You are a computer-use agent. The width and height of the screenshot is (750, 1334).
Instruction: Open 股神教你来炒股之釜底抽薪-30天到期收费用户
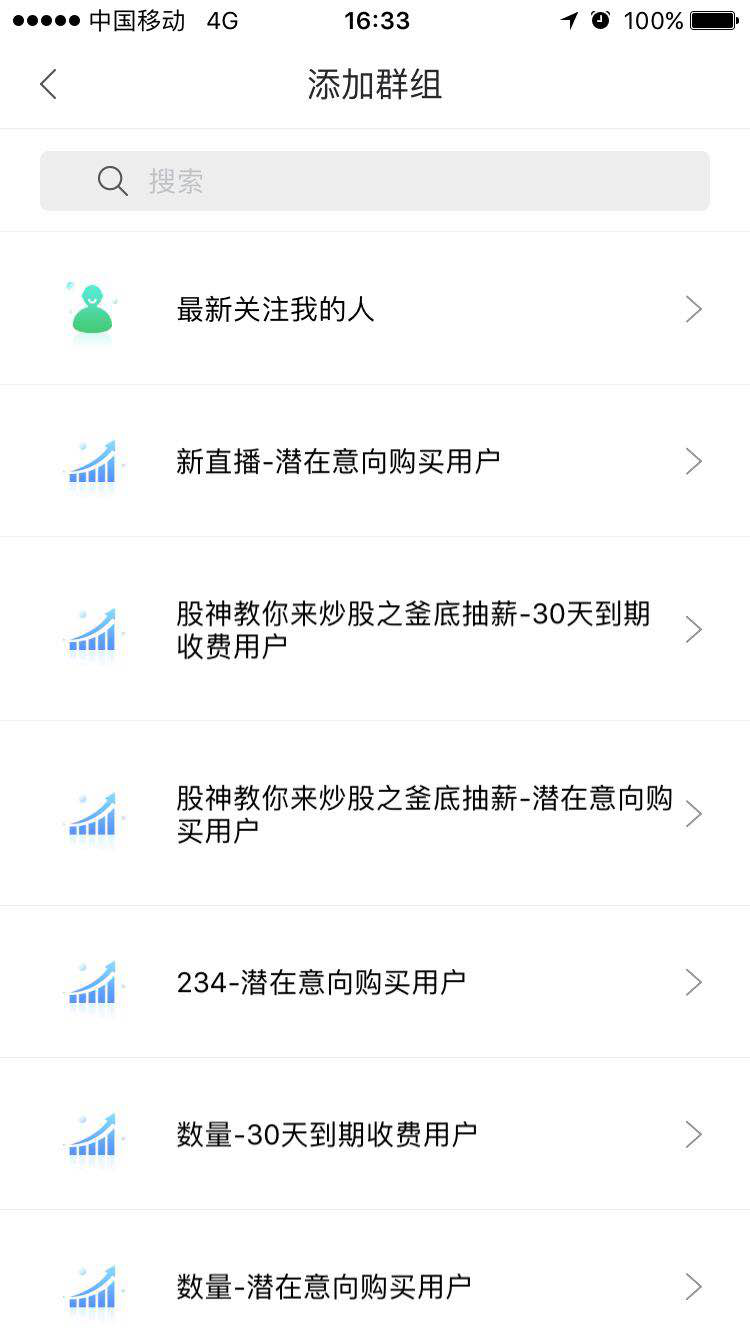[x=375, y=629]
